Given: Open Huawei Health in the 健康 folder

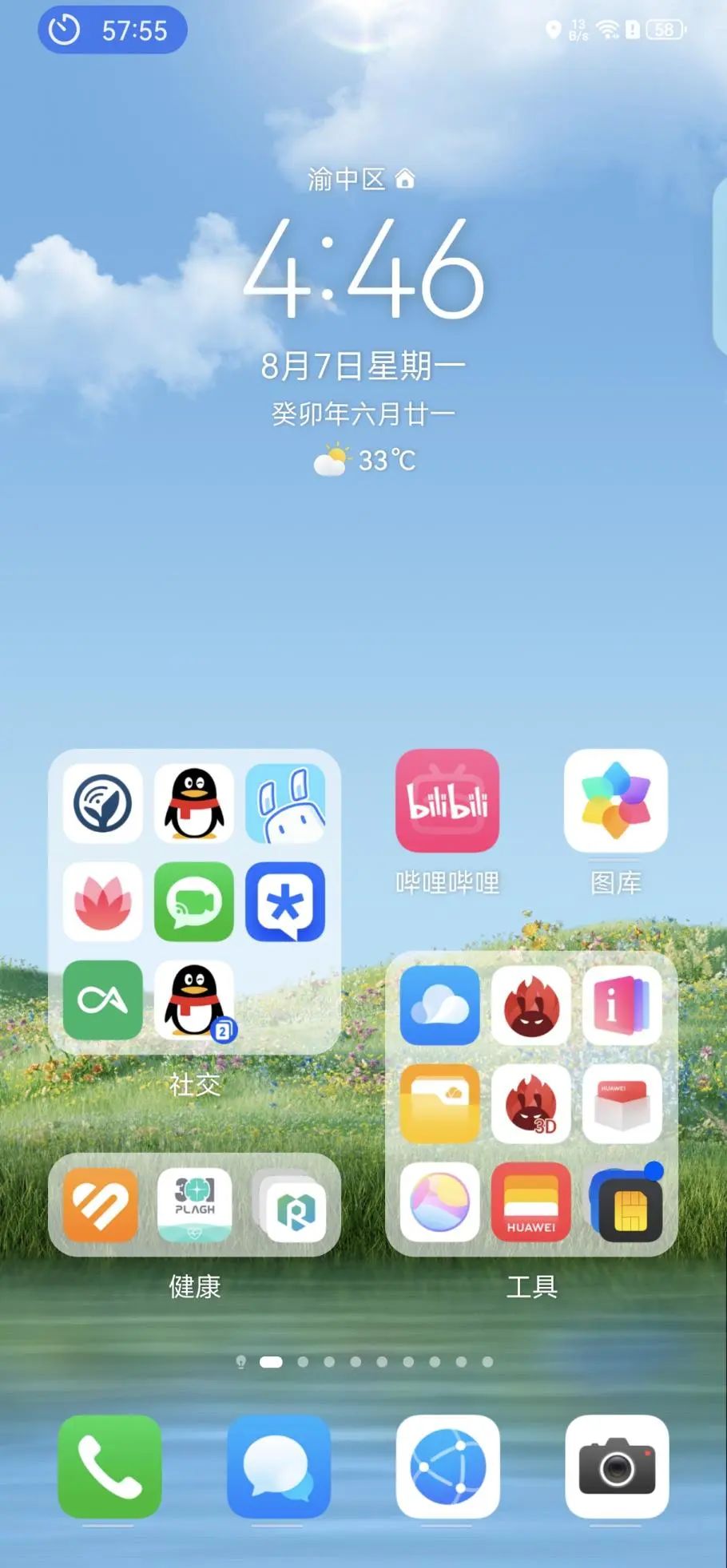Looking at the screenshot, I should (x=101, y=1205).
